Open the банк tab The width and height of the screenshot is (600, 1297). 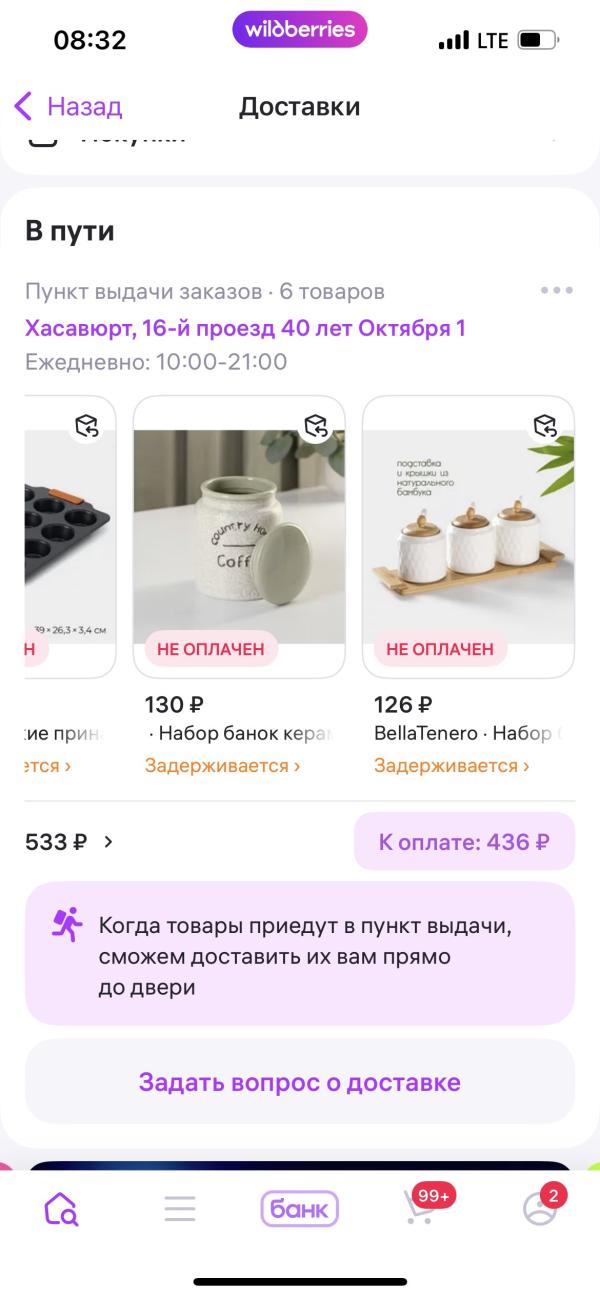point(300,1209)
